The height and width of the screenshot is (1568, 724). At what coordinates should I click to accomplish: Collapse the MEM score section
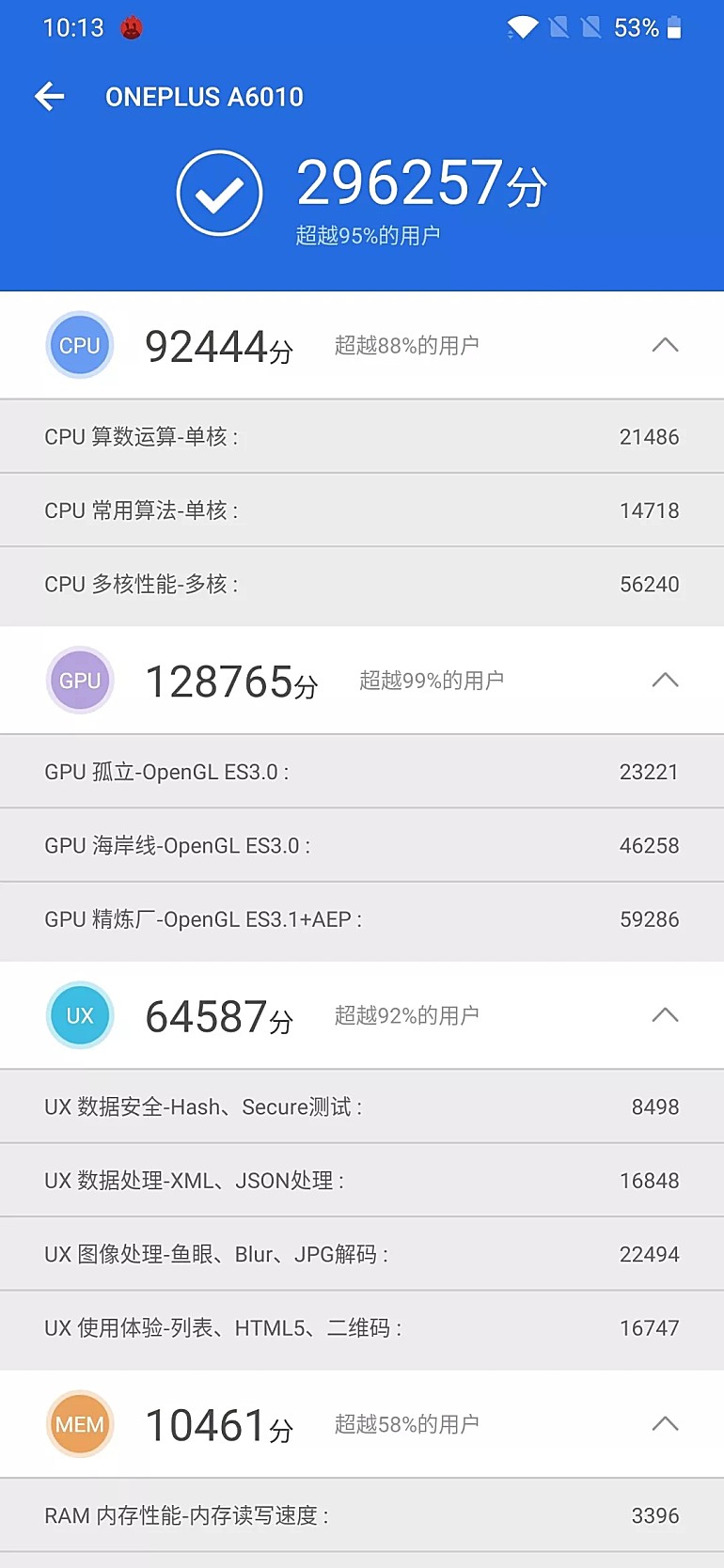click(665, 1424)
